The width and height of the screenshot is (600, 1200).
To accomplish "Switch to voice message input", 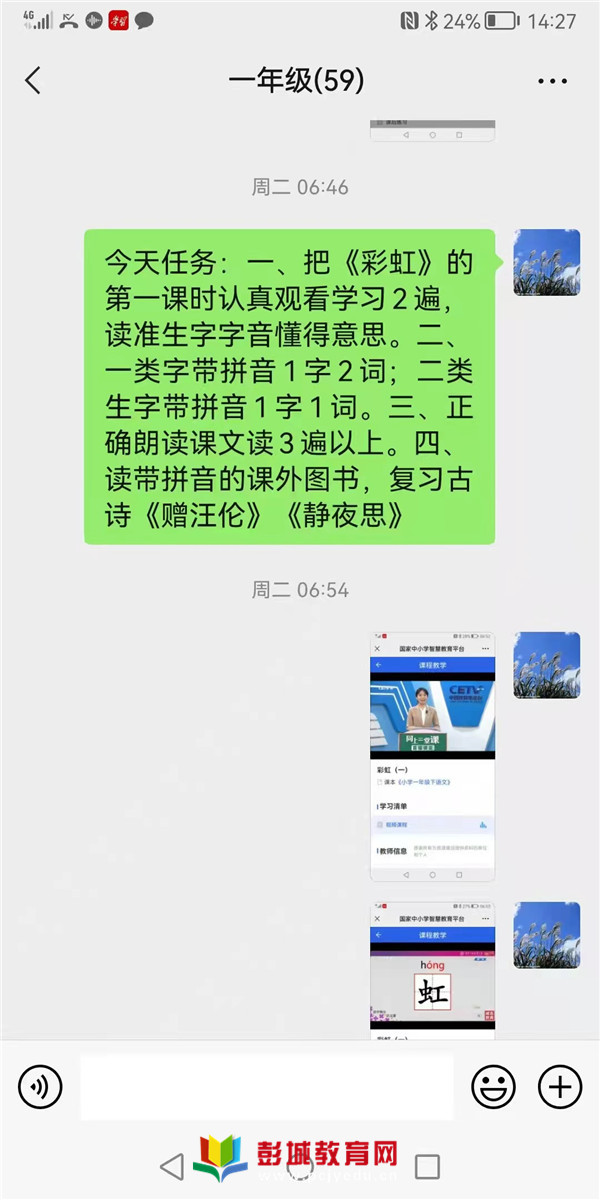I will click(x=40, y=1086).
